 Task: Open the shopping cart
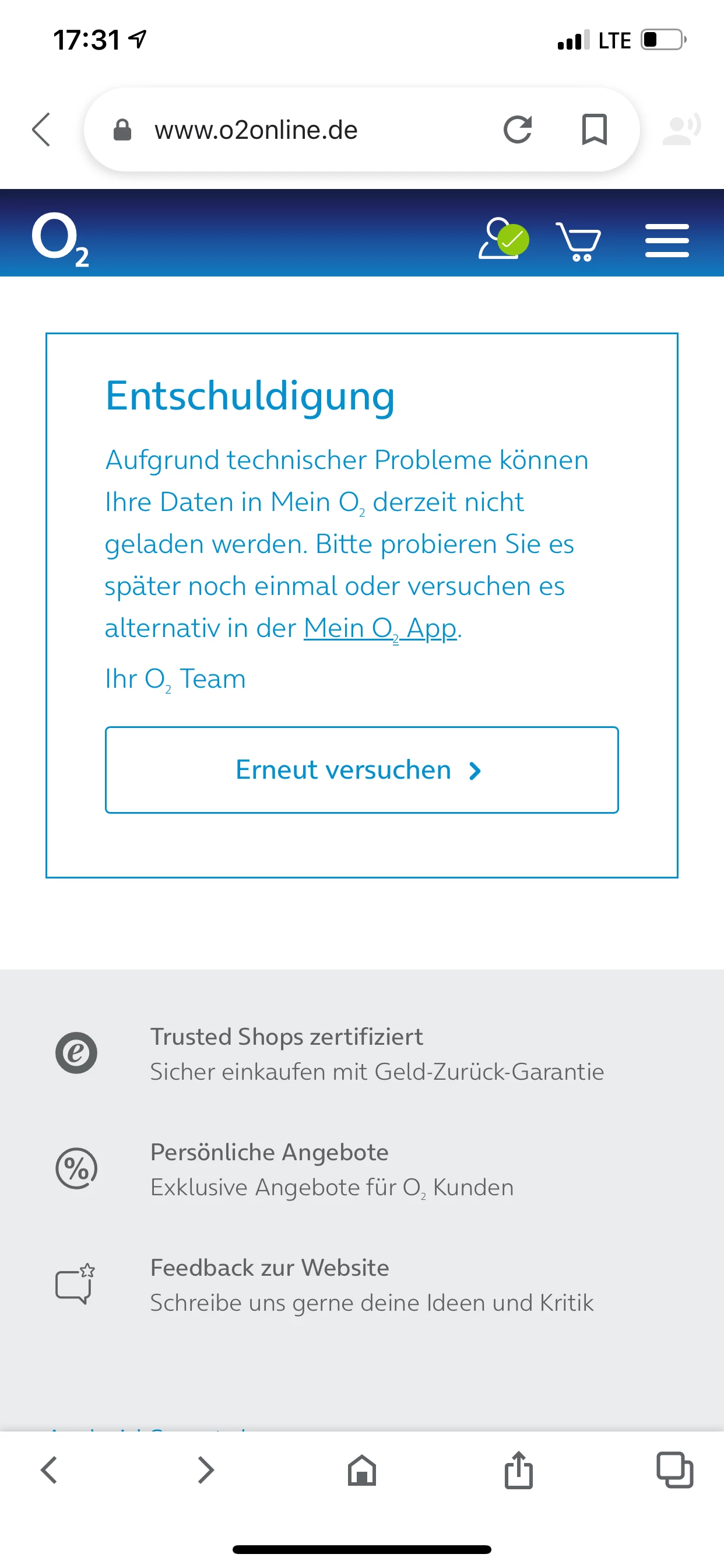[x=578, y=242]
